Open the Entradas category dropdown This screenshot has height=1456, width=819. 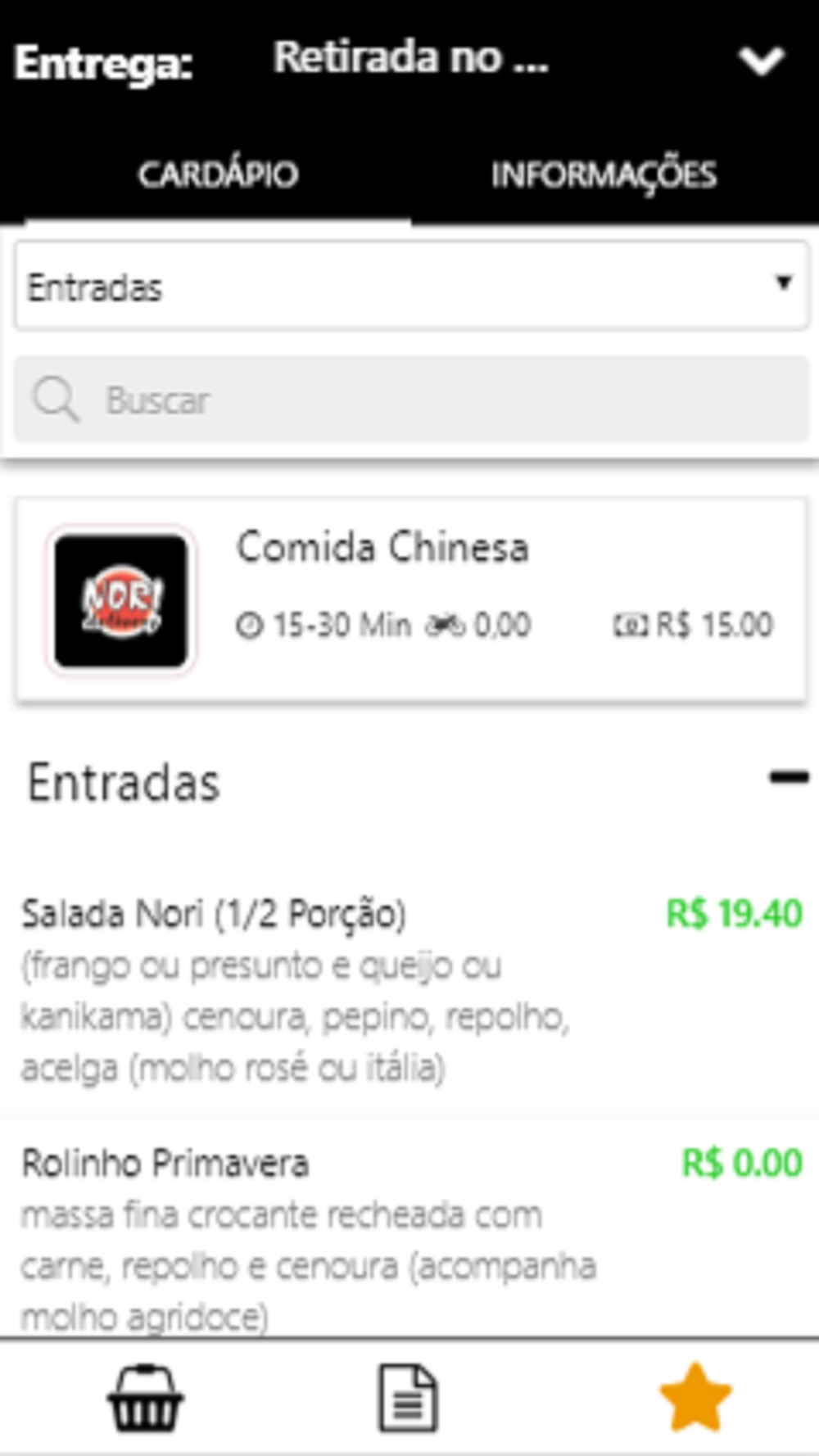pyautogui.click(x=411, y=287)
